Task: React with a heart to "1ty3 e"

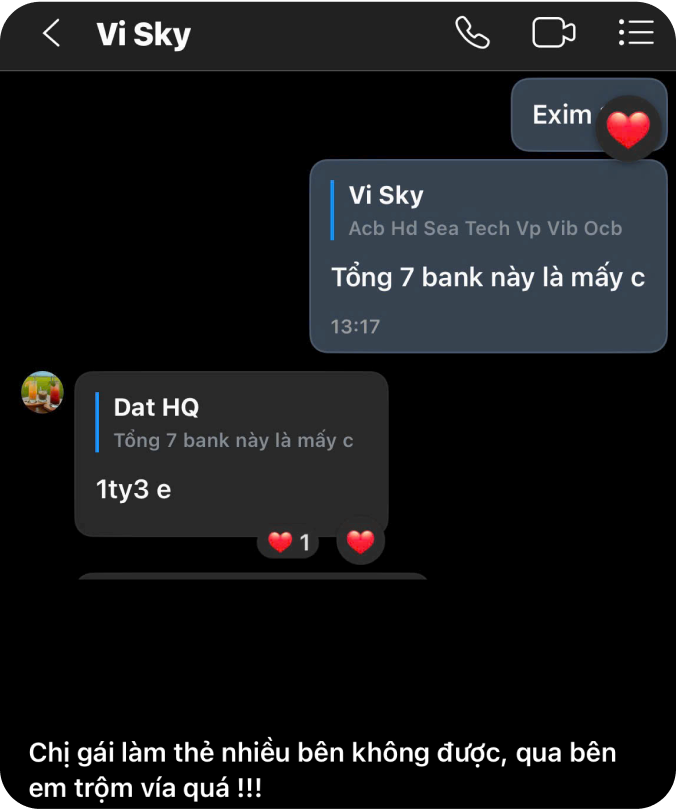Action: (x=360, y=543)
